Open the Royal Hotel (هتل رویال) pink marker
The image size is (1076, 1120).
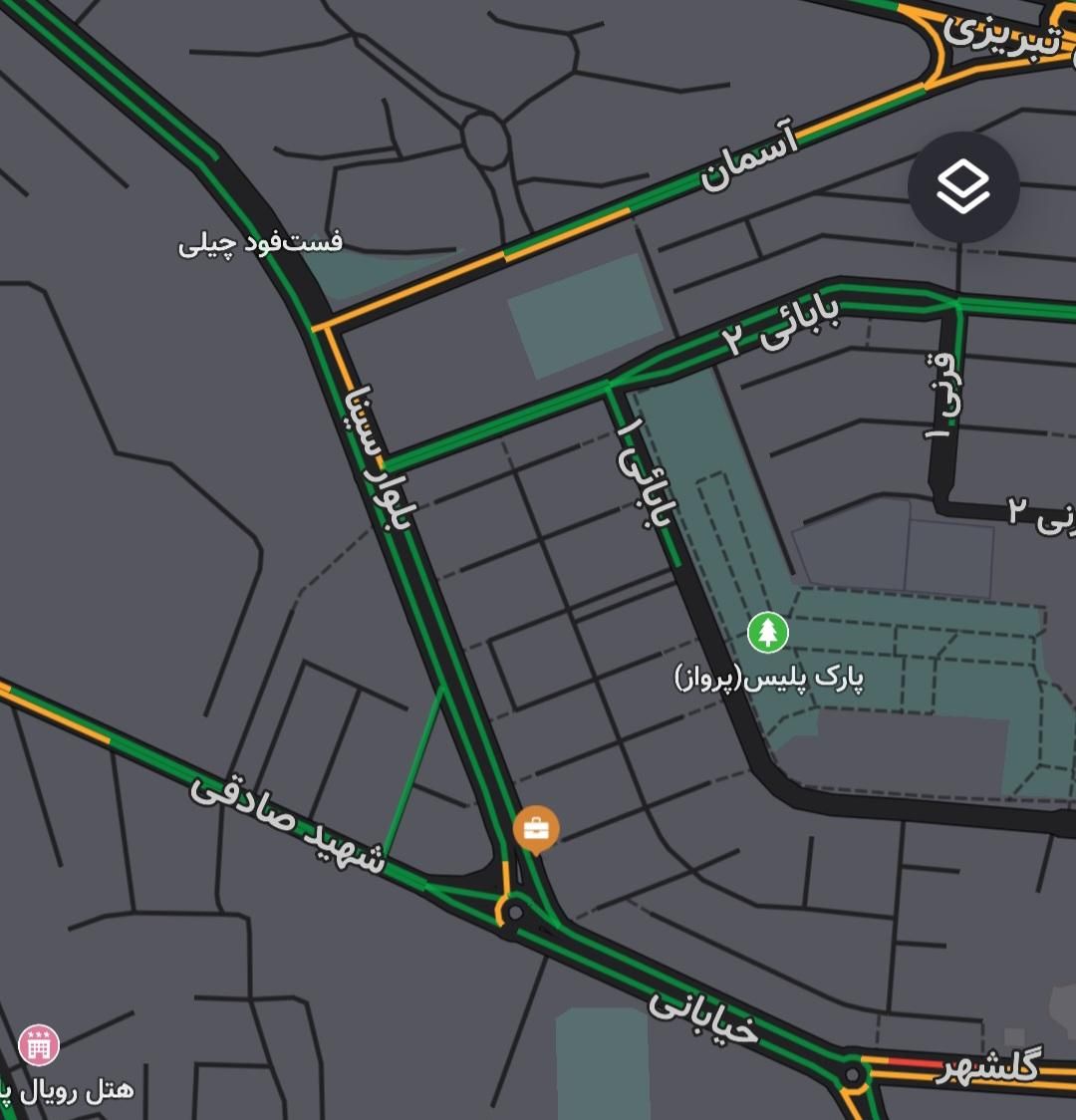39,1045
